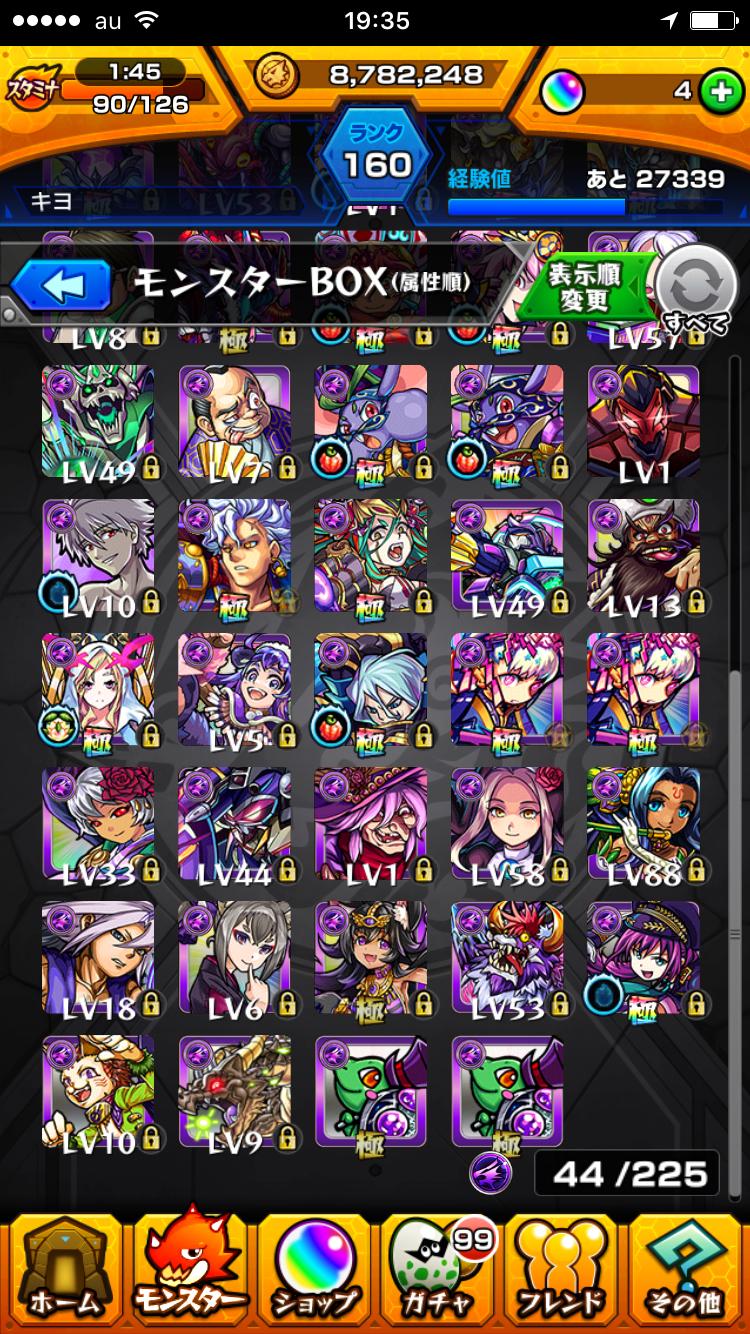Viewport: 750px width, 1334px height.
Task: Select the LV18 white-haired monster
Action: coord(98,958)
